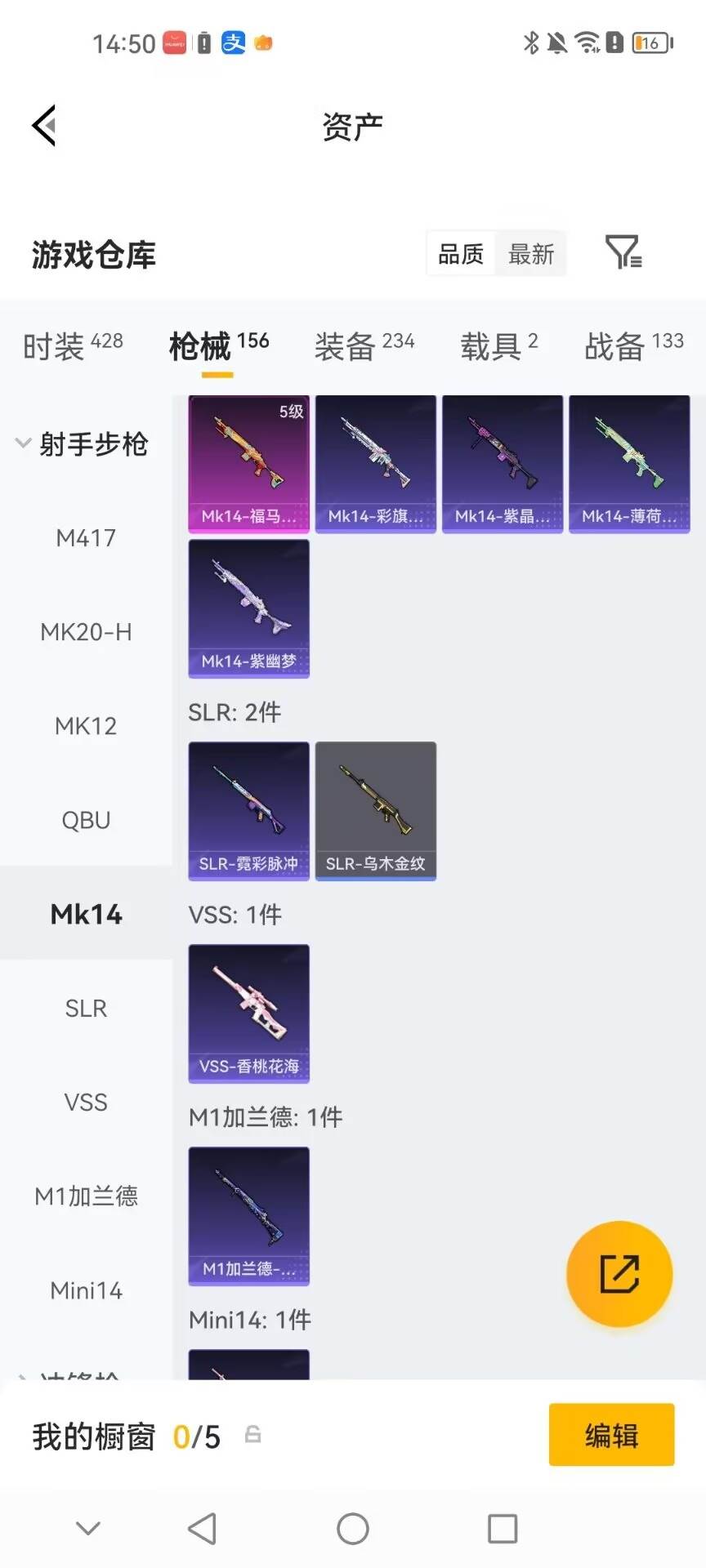706x1568 pixels.
Task: Switch to the 装备 tab
Action: pyautogui.click(x=364, y=345)
